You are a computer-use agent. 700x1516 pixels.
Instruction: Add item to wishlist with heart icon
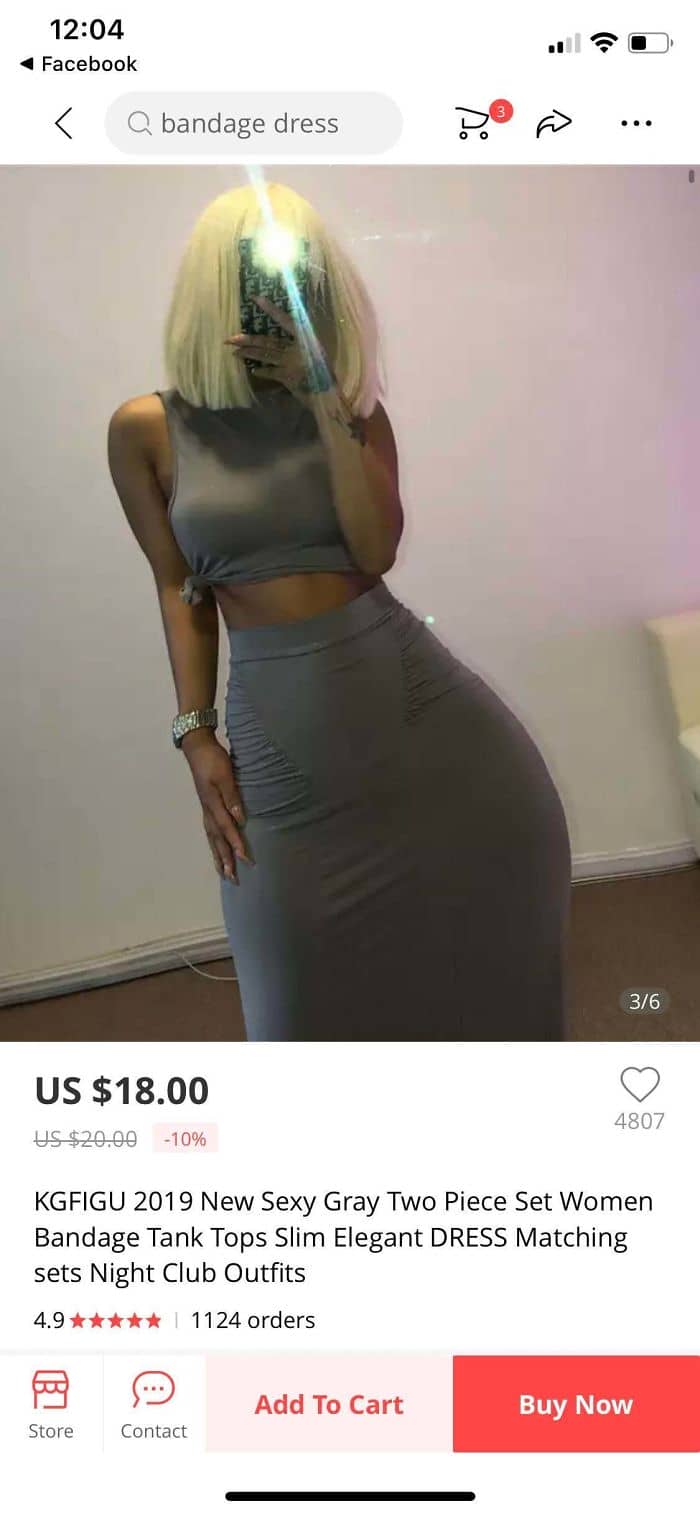click(x=639, y=1085)
